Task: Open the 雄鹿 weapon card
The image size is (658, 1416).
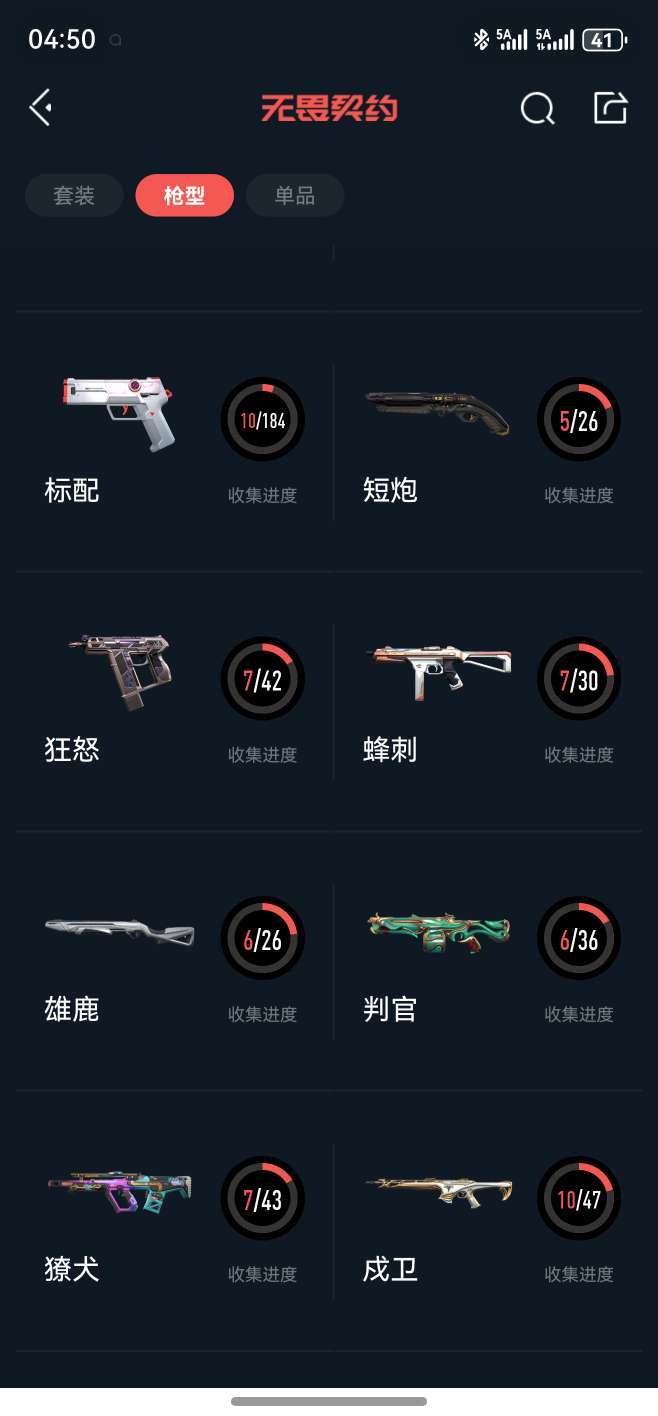Action: click(174, 960)
